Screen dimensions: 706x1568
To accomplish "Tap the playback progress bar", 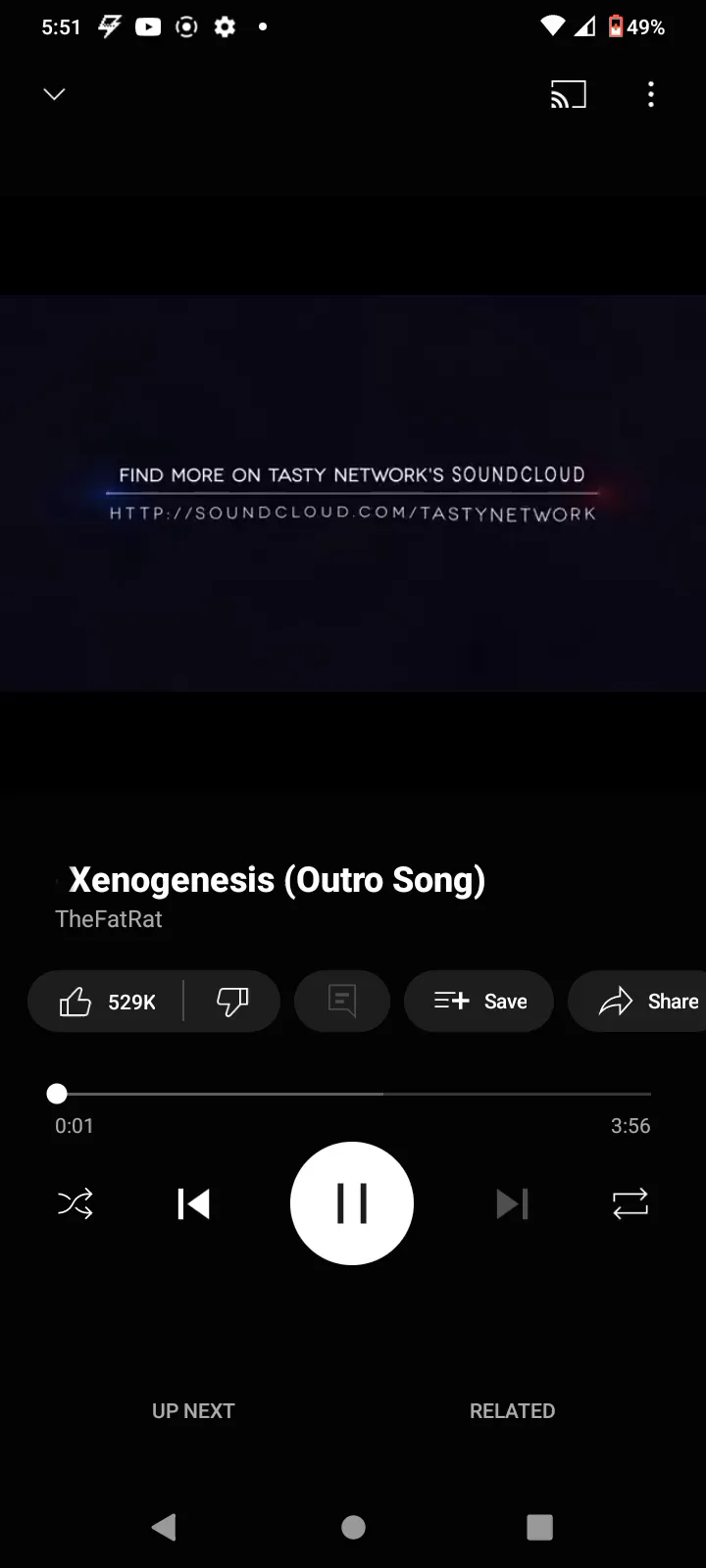I will tap(353, 1094).
